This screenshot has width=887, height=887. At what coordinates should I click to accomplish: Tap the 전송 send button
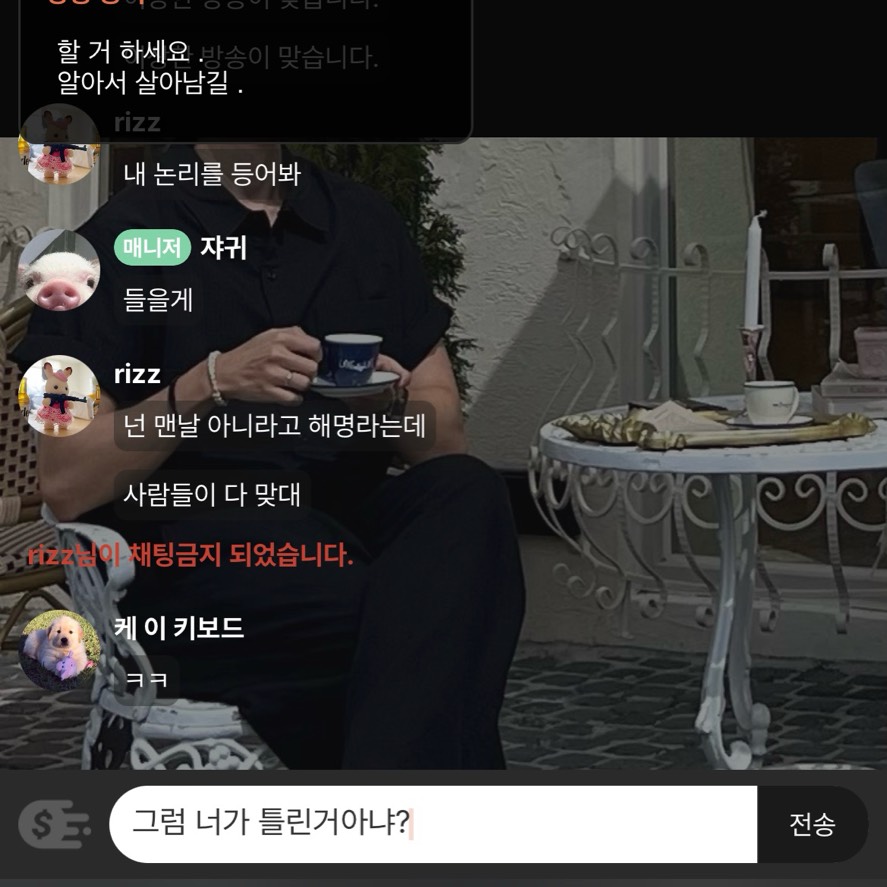pyautogui.click(x=812, y=825)
